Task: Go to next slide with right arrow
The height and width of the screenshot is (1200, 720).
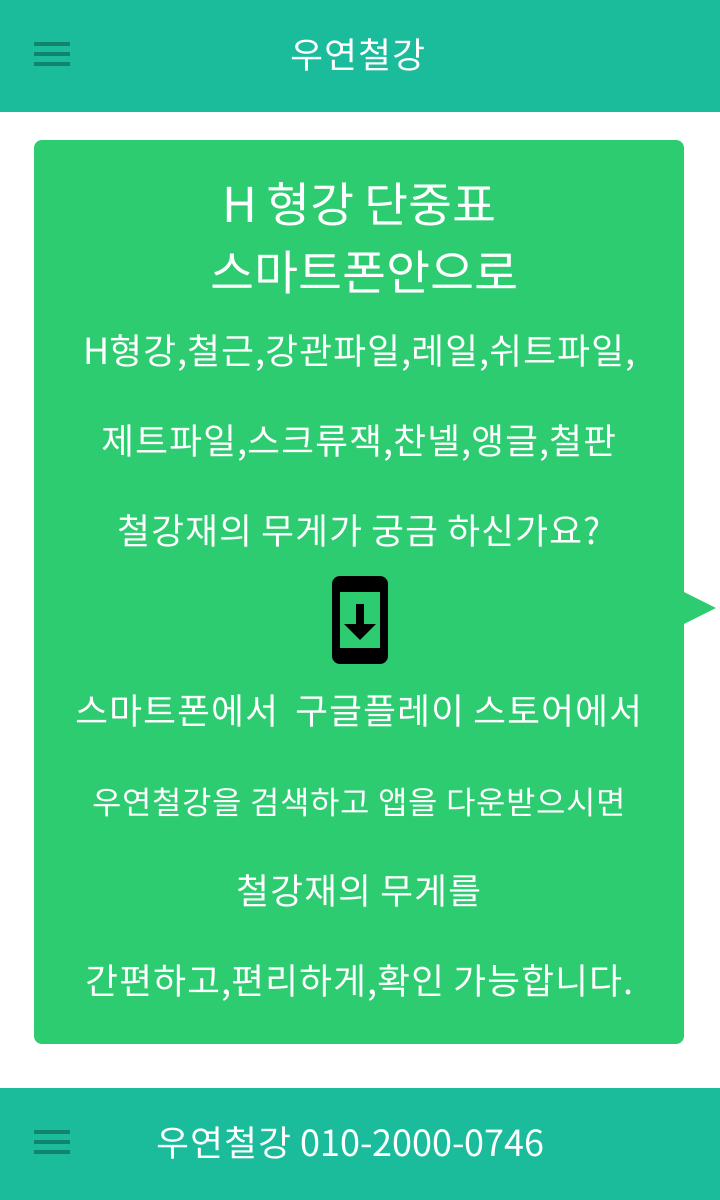Action: coord(698,607)
